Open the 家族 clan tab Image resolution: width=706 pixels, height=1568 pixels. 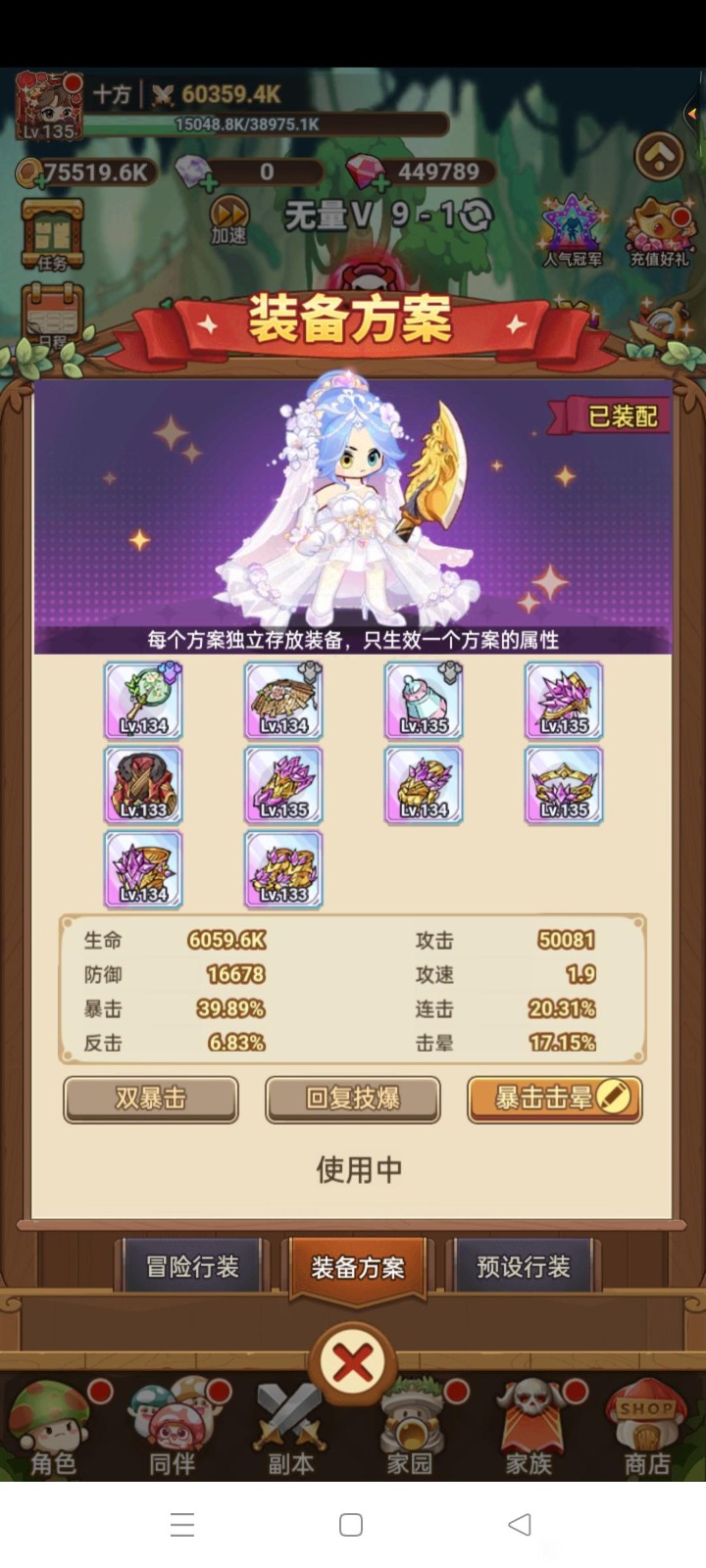pyautogui.click(x=529, y=1431)
